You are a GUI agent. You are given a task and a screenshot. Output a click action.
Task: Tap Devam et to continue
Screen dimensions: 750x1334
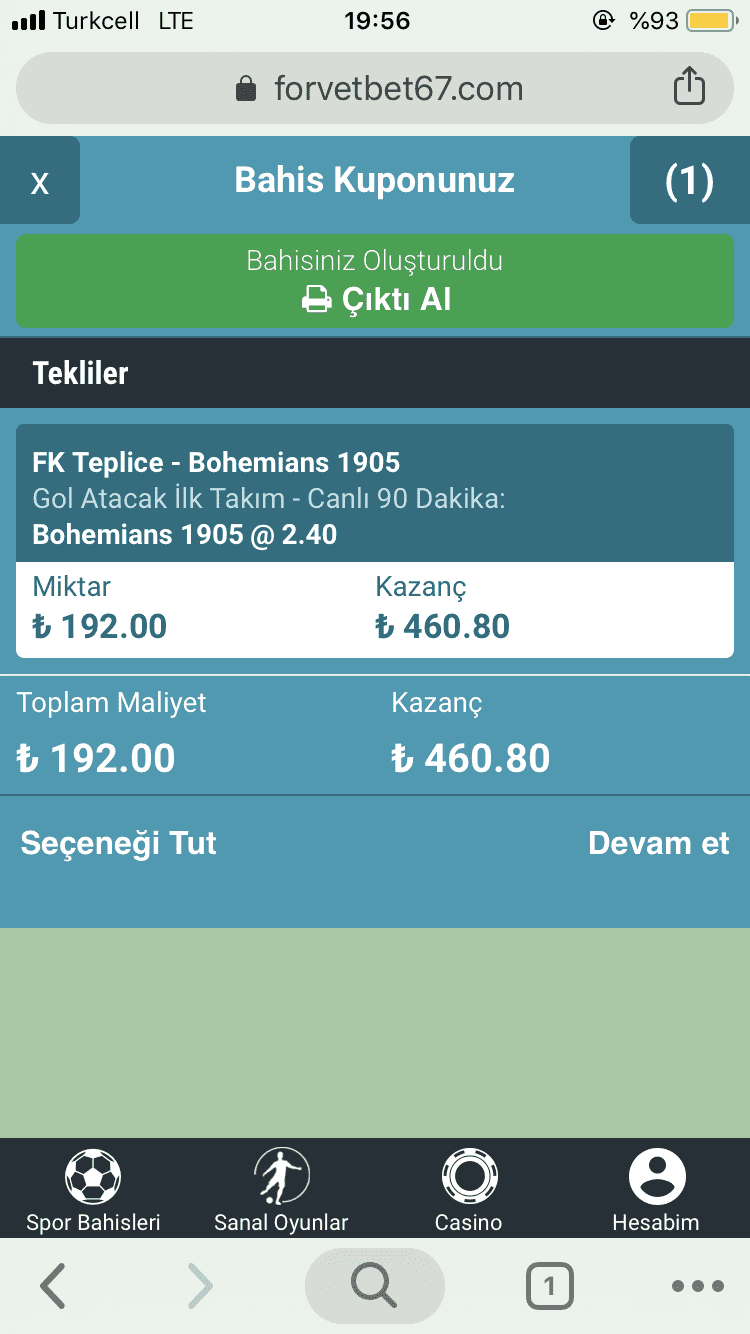pyautogui.click(x=658, y=843)
